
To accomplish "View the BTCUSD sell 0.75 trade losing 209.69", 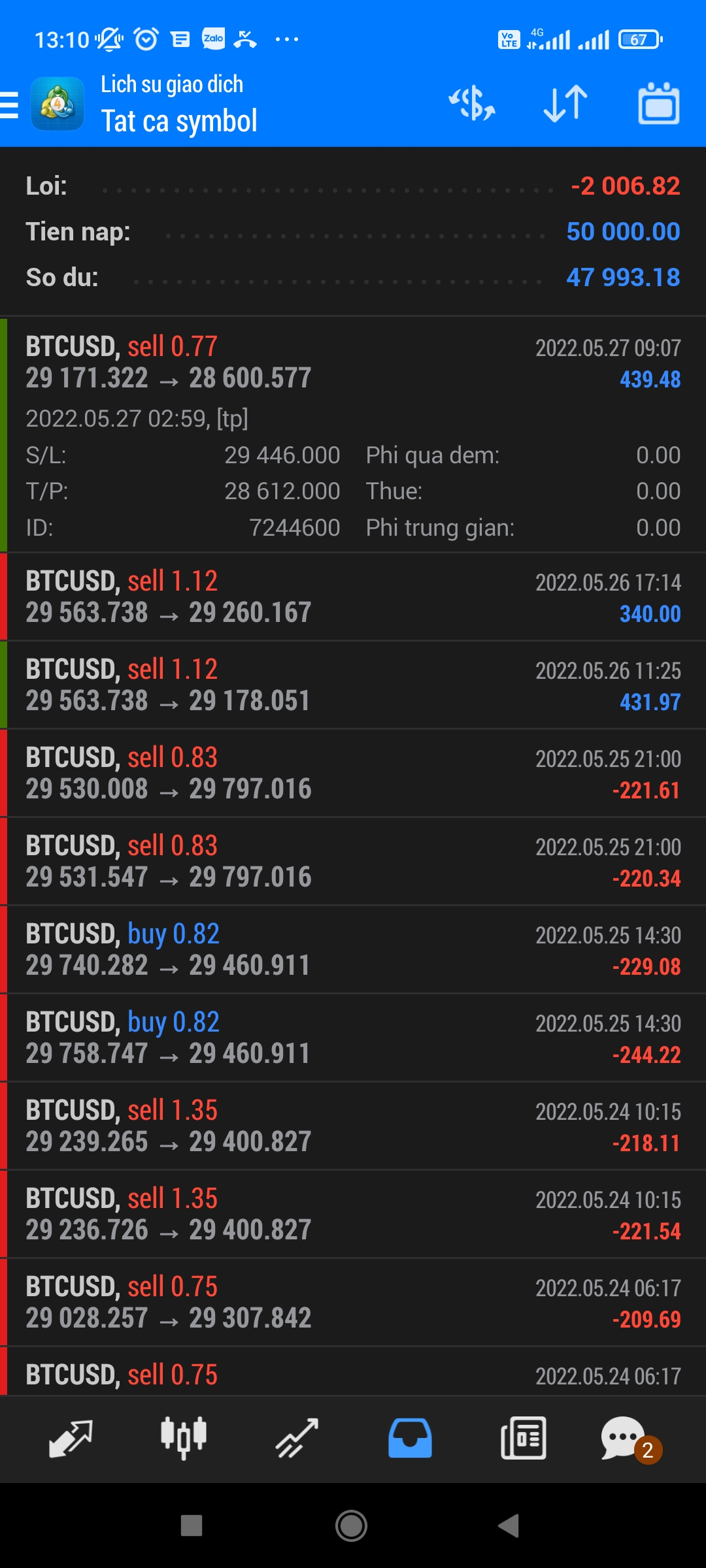I will pos(353,1302).
